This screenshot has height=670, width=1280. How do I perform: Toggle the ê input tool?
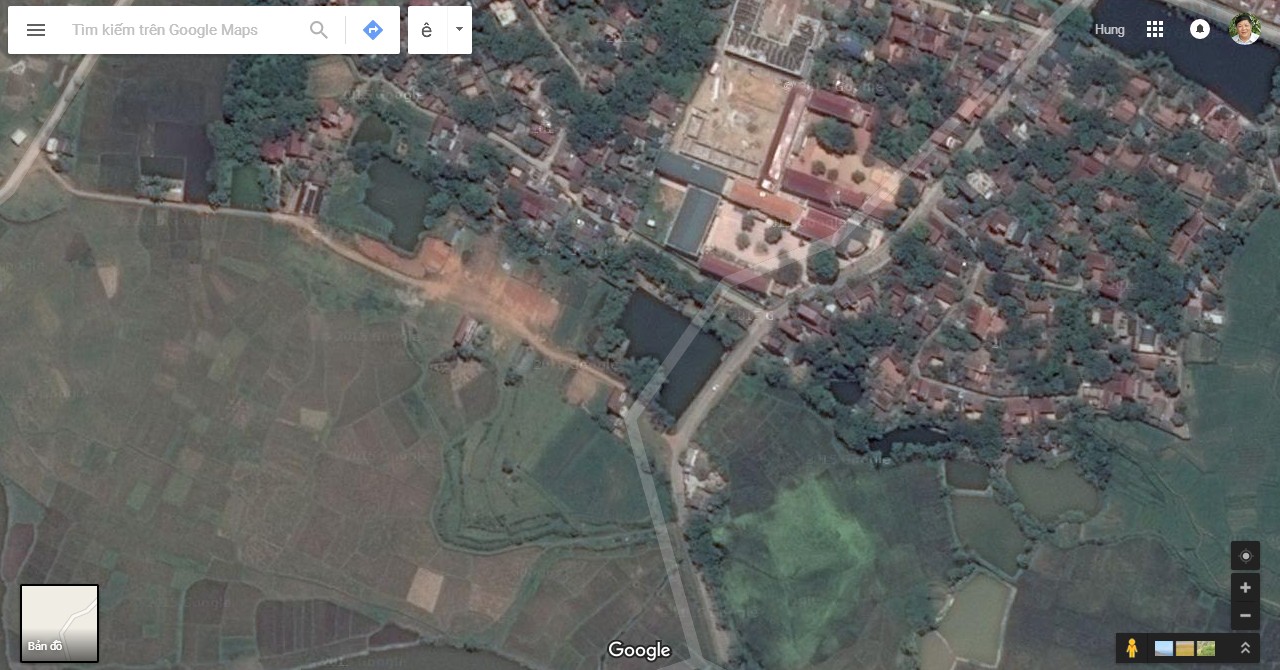tap(427, 30)
